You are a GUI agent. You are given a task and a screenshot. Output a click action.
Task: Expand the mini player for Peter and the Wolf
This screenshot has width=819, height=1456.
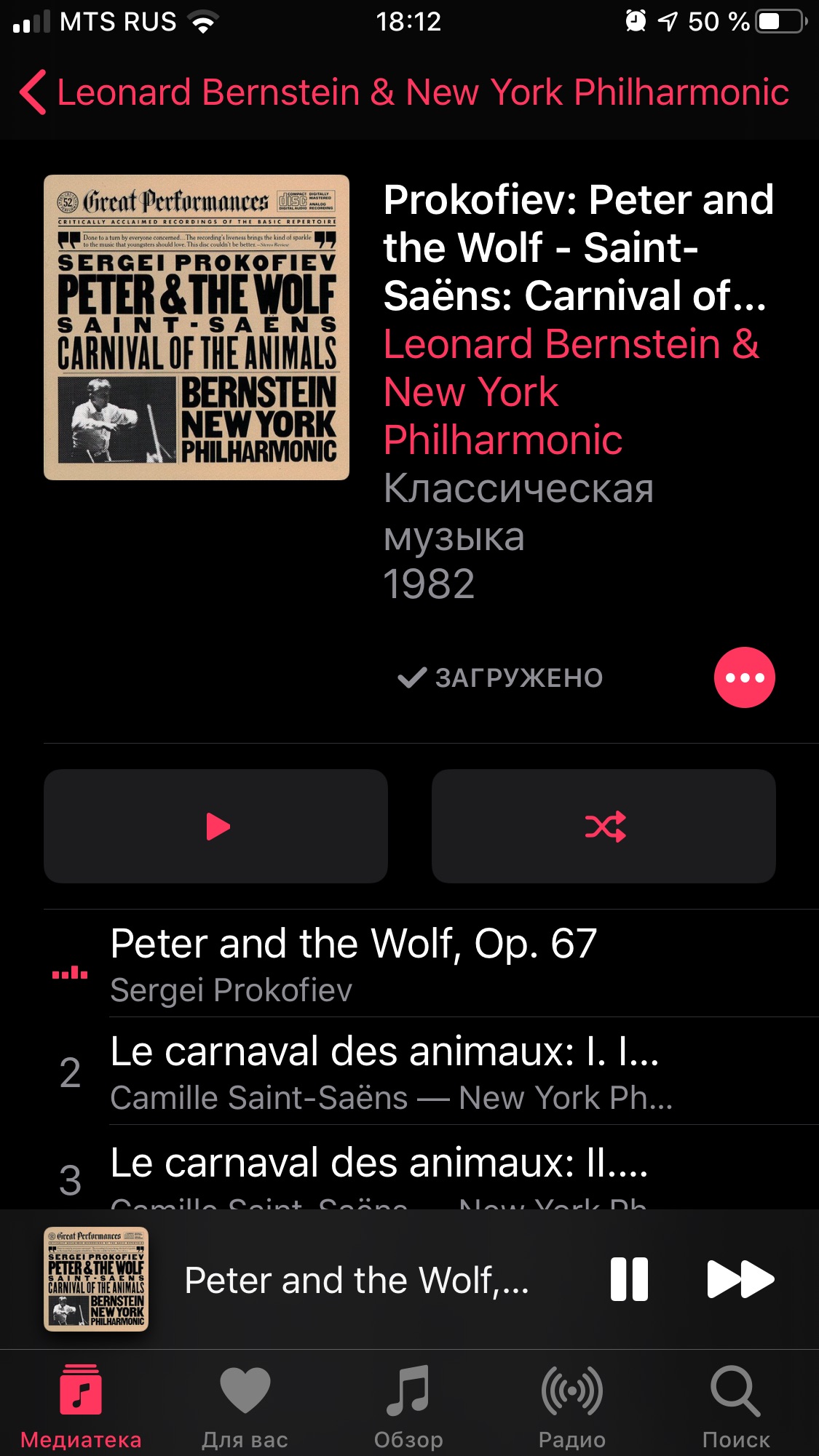[355, 1281]
